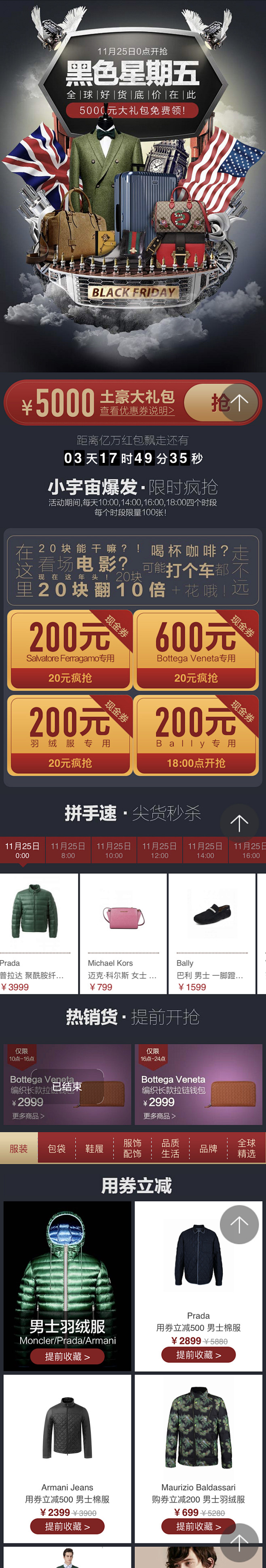
Task: Select the 全球精选 category tab
Action: point(247,1148)
